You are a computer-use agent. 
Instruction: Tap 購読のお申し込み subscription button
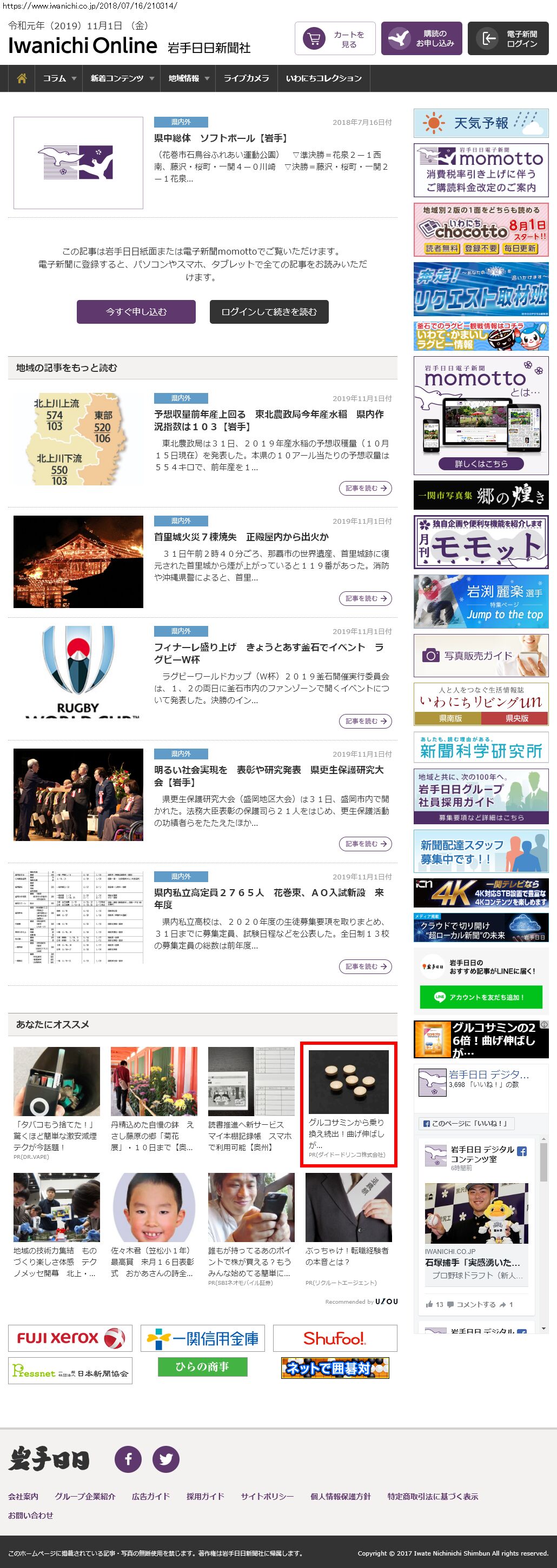[422, 39]
